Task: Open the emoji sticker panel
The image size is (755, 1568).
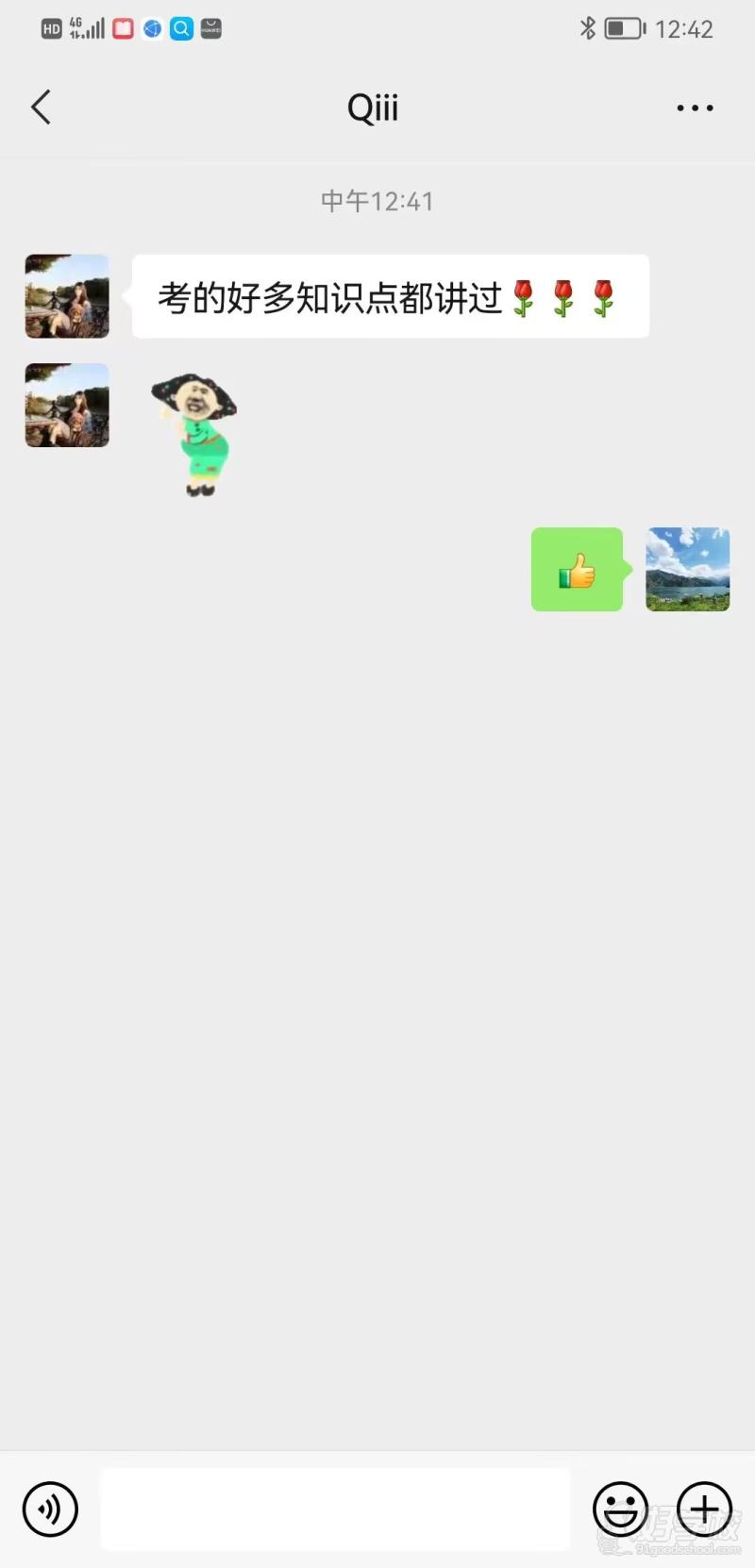Action: pos(620,1509)
